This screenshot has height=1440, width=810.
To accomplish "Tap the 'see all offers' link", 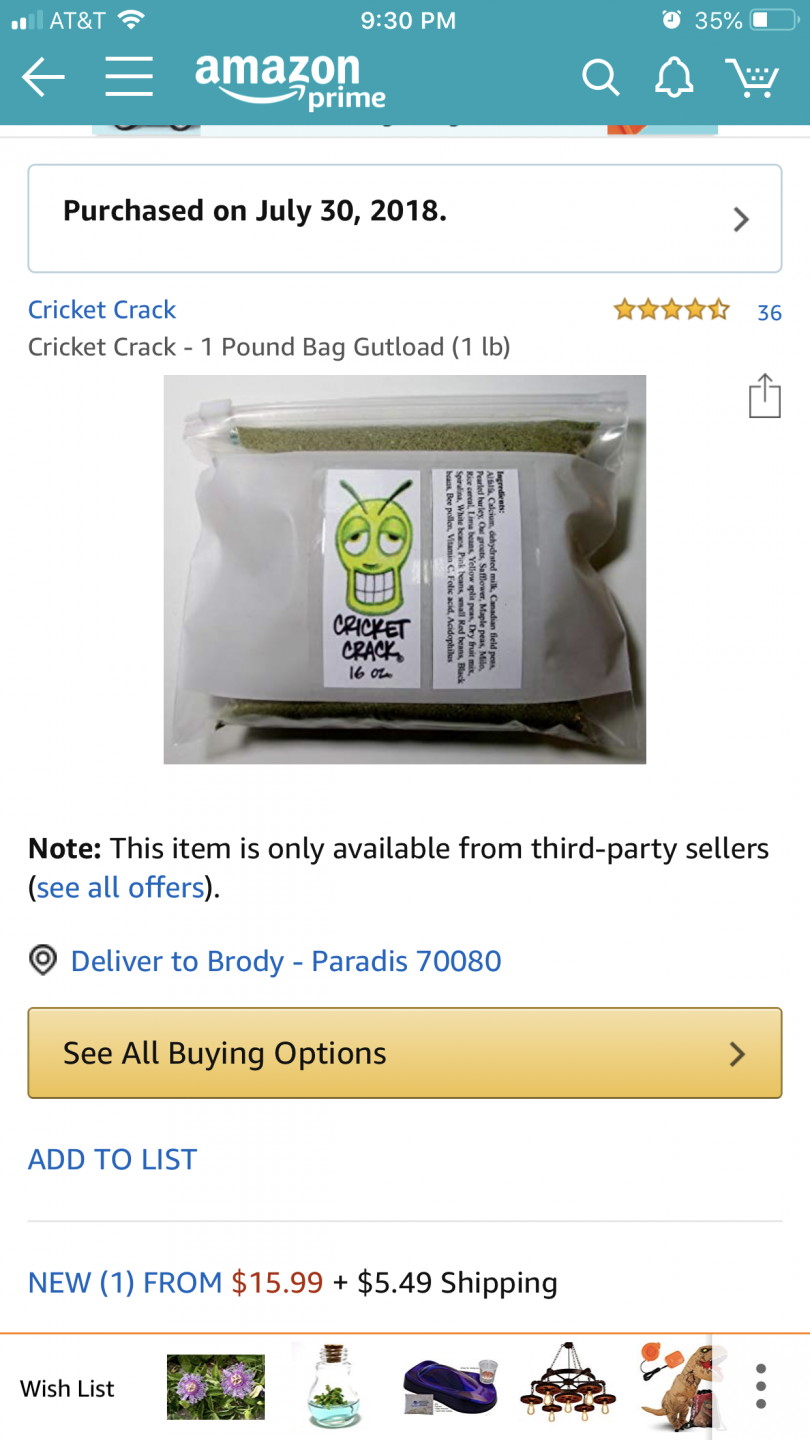I will pyautogui.click(x=121, y=888).
